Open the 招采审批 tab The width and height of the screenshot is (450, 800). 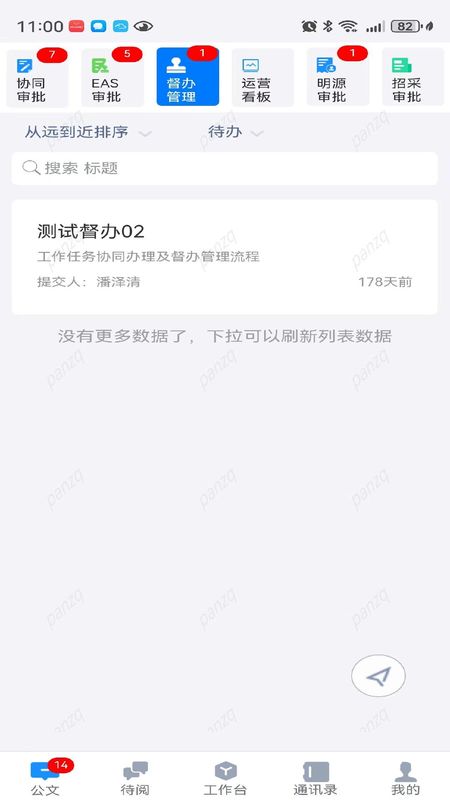pyautogui.click(x=413, y=78)
